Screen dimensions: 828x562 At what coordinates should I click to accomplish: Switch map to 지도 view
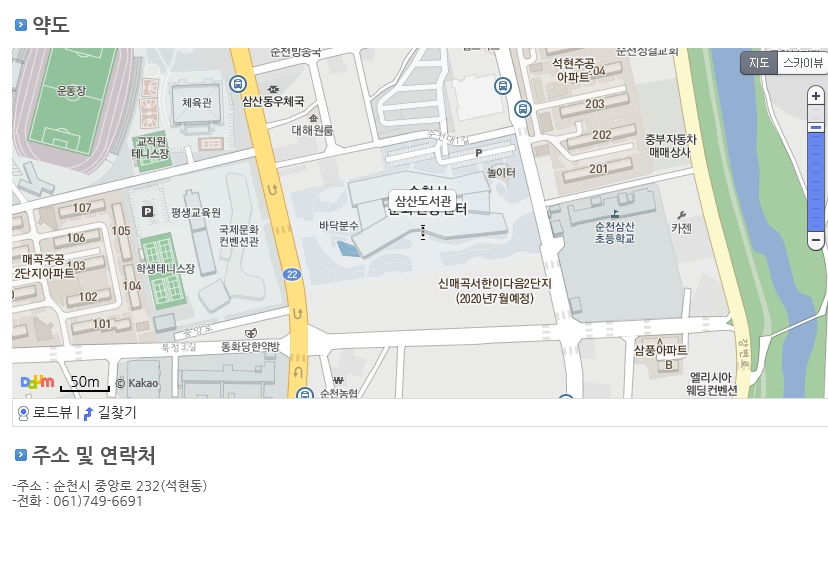pos(759,63)
